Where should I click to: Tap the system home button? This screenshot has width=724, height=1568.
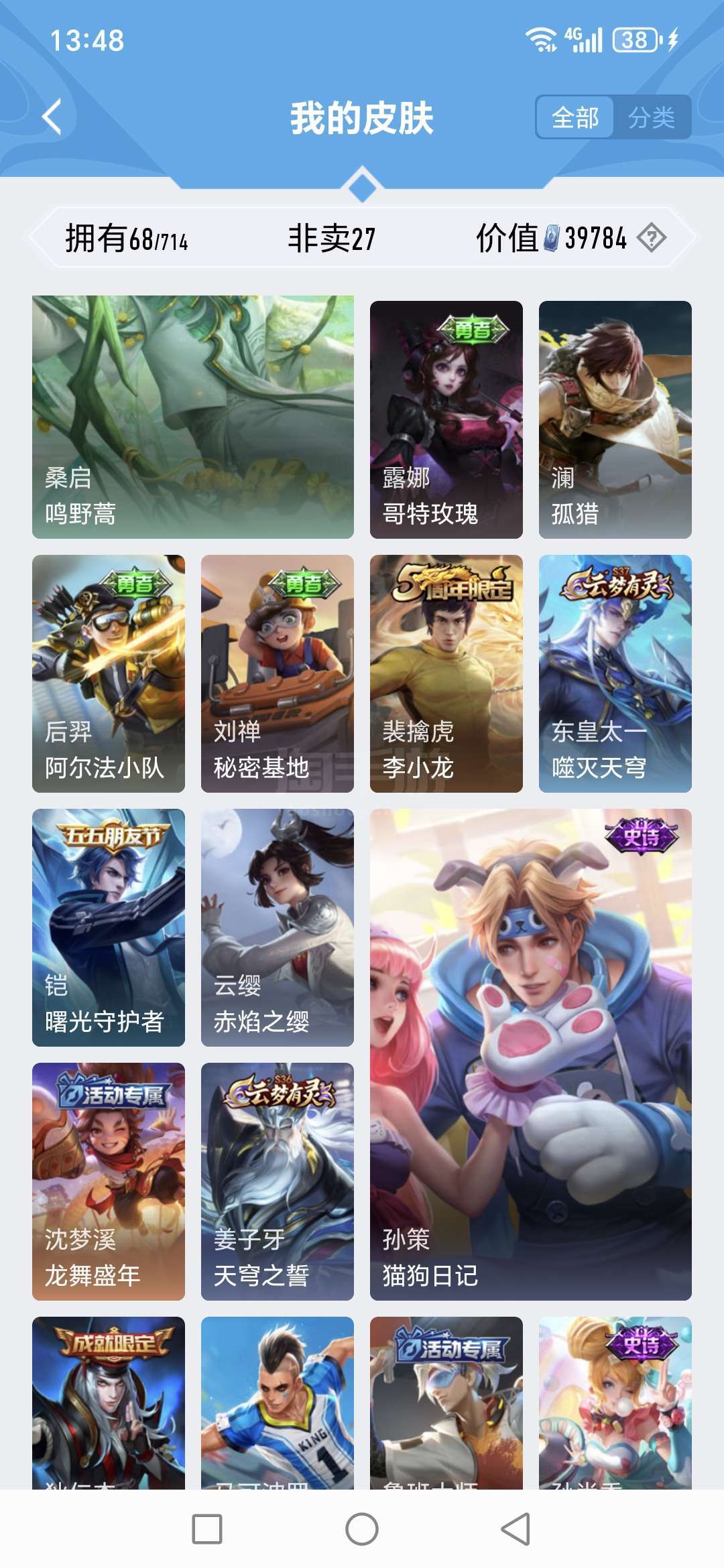coord(362,1529)
